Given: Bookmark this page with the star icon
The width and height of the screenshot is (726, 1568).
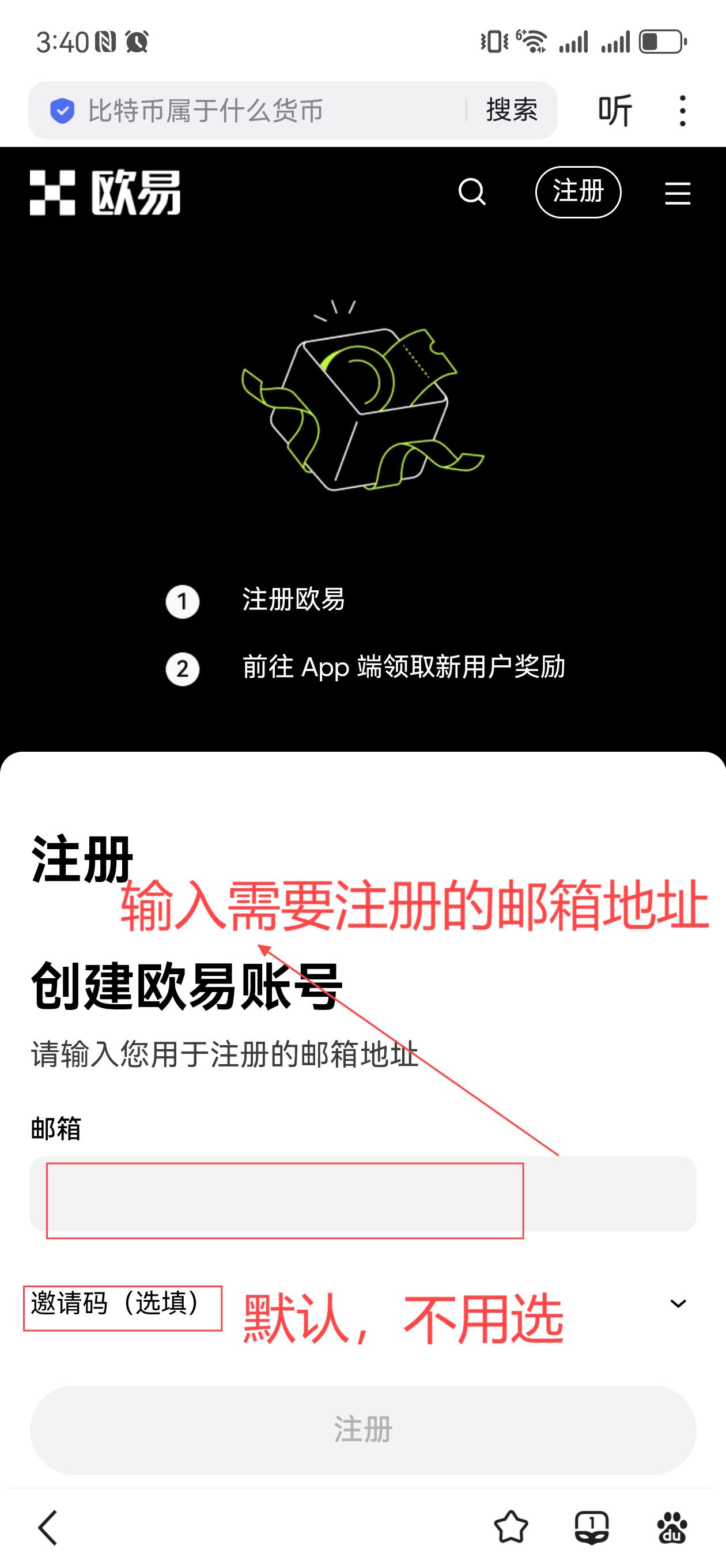Looking at the screenshot, I should pos(511,1527).
